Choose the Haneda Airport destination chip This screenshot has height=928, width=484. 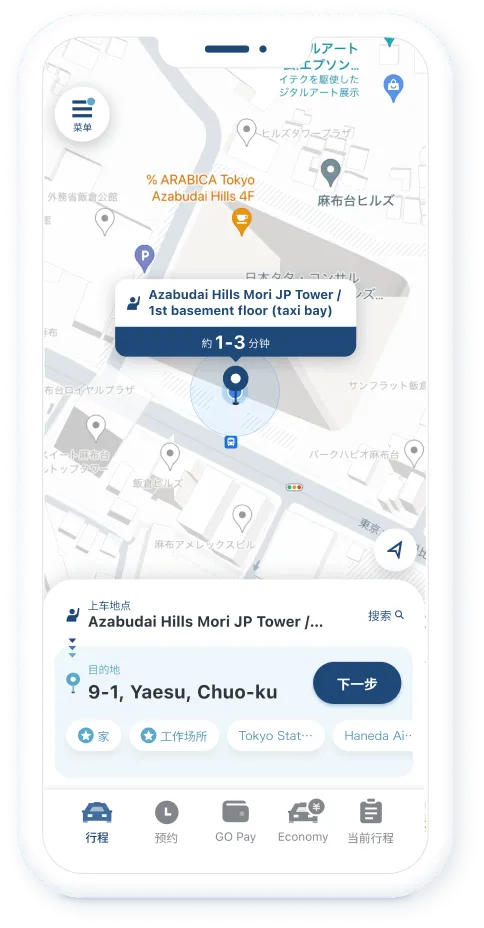373,736
